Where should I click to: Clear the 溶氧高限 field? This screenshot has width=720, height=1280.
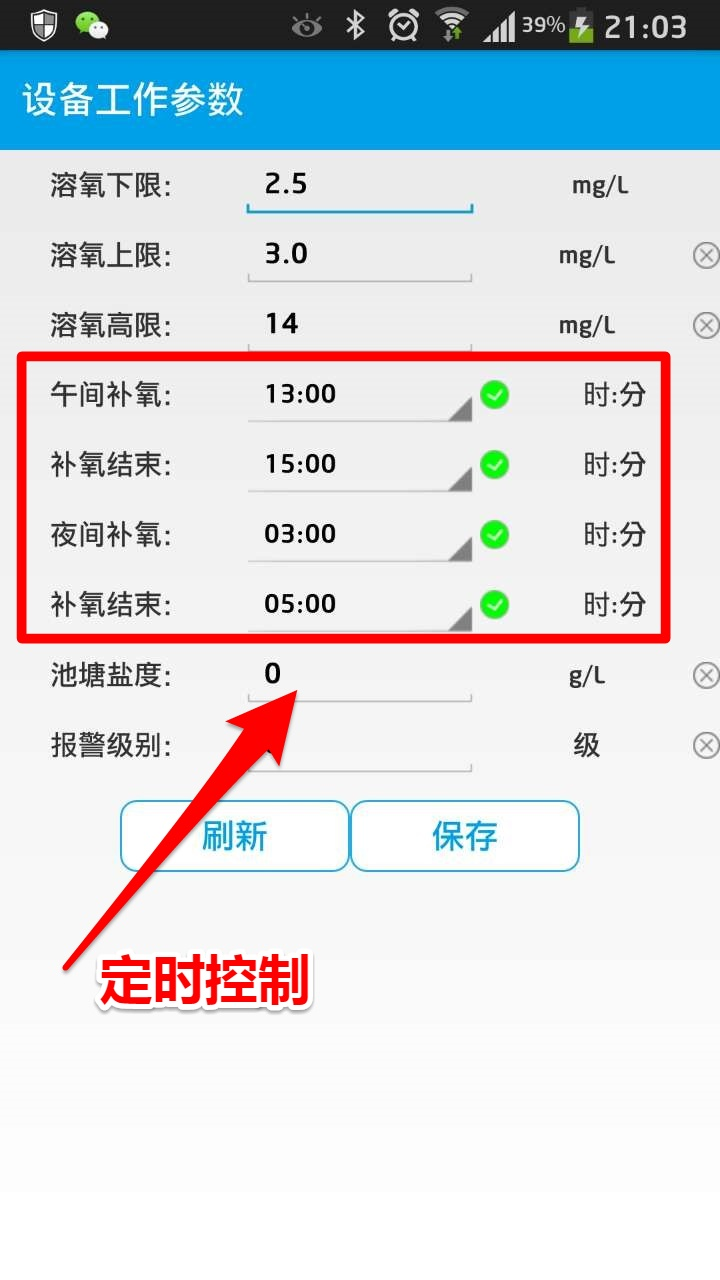[x=706, y=326]
